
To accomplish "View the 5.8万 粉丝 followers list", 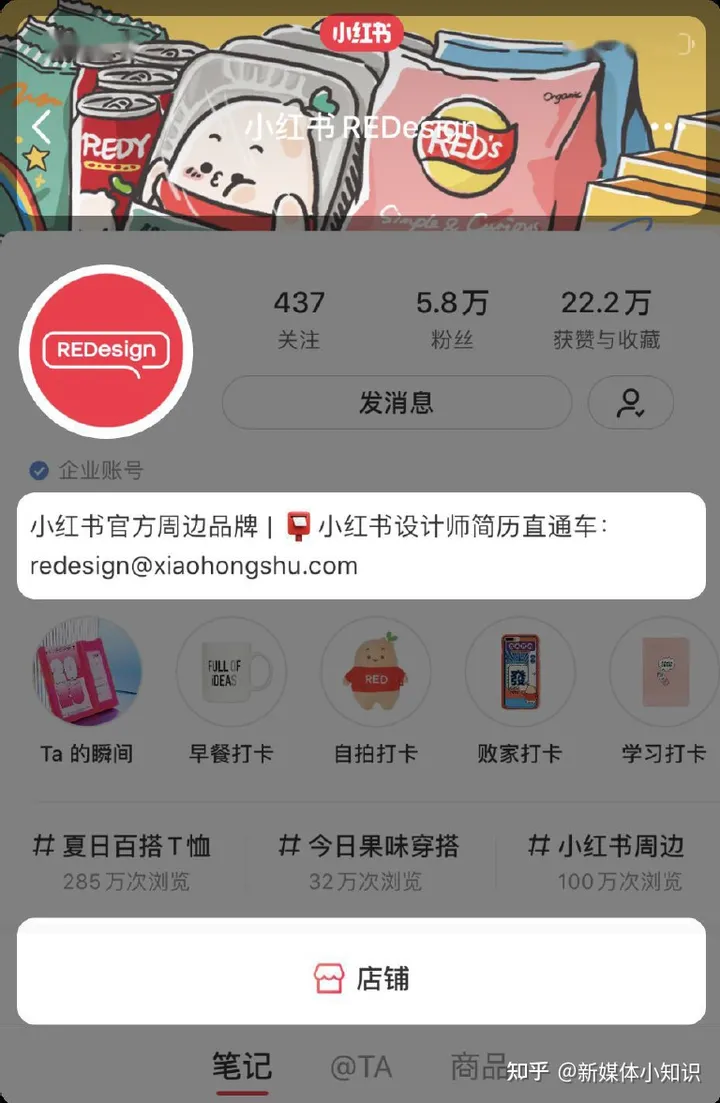I will coord(452,320).
